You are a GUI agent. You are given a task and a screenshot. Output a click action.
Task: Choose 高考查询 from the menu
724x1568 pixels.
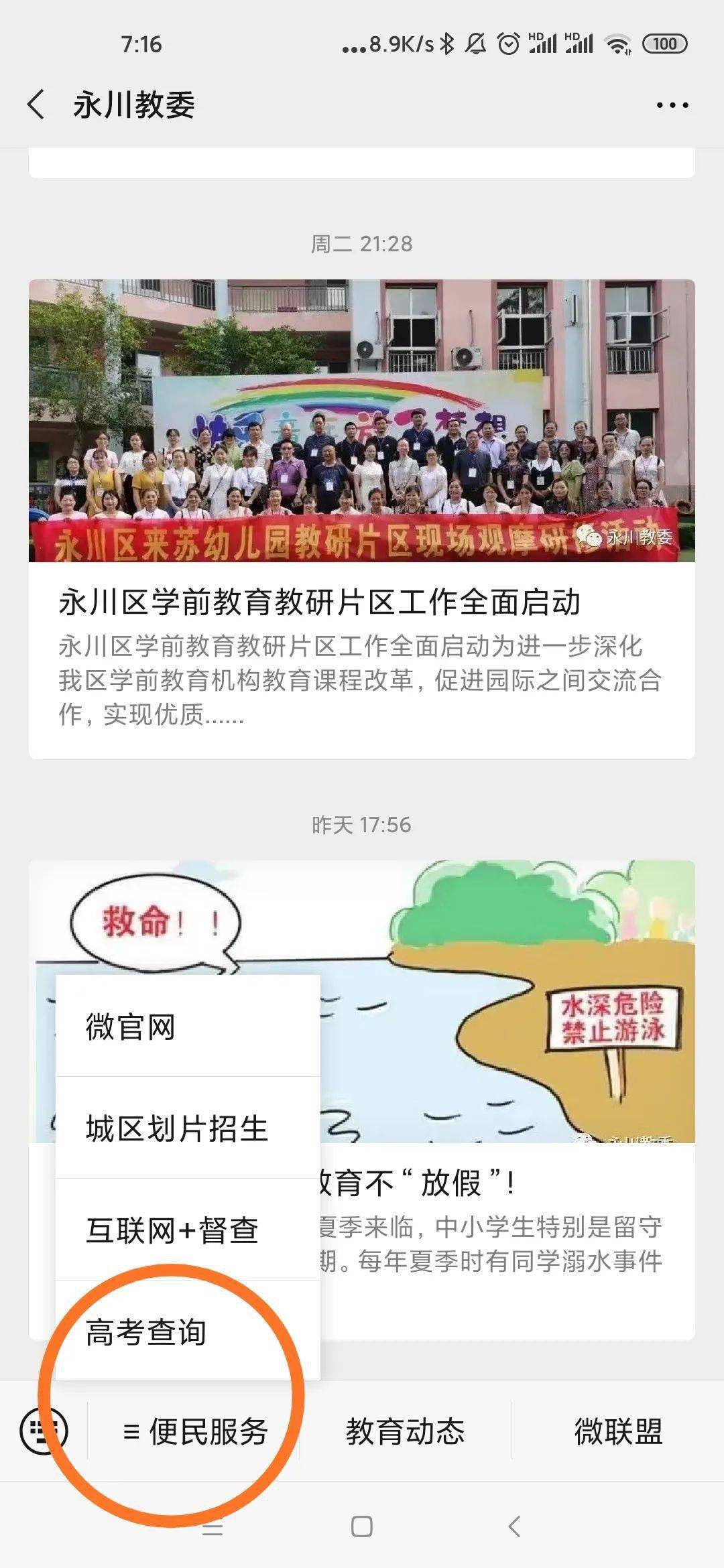pos(188,1332)
